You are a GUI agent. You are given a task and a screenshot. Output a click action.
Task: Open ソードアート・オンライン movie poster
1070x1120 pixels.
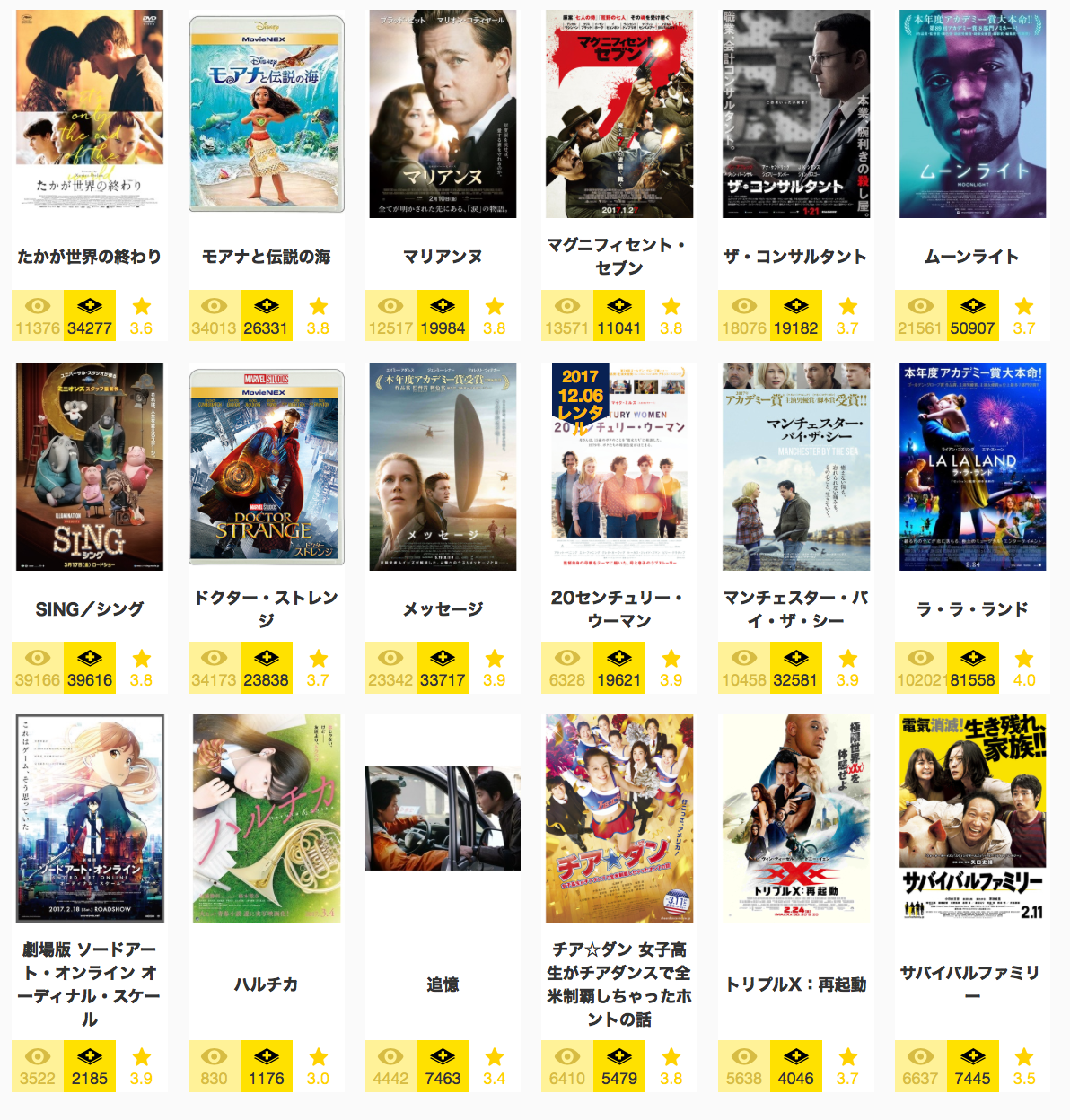point(89,818)
